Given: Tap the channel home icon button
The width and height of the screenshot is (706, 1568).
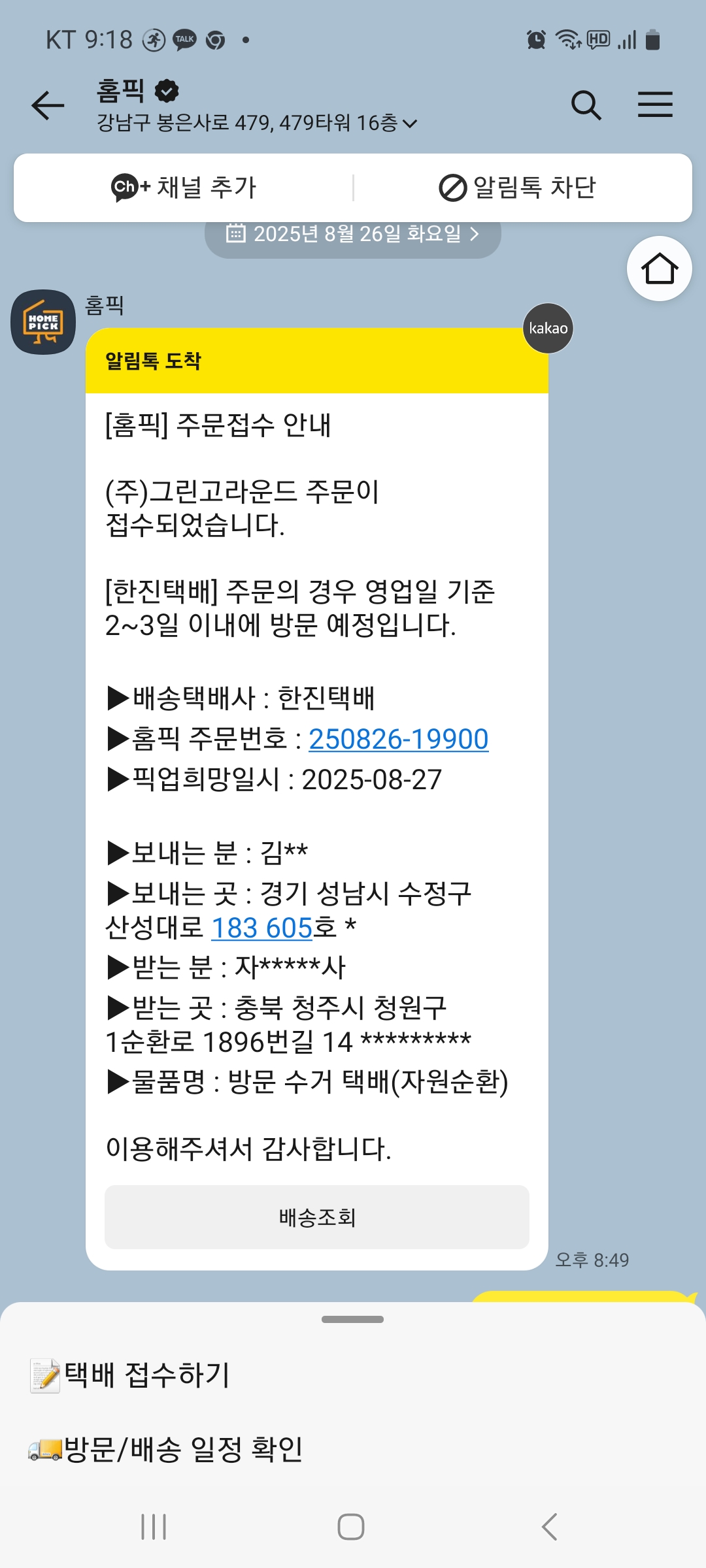Looking at the screenshot, I should 659,269.
